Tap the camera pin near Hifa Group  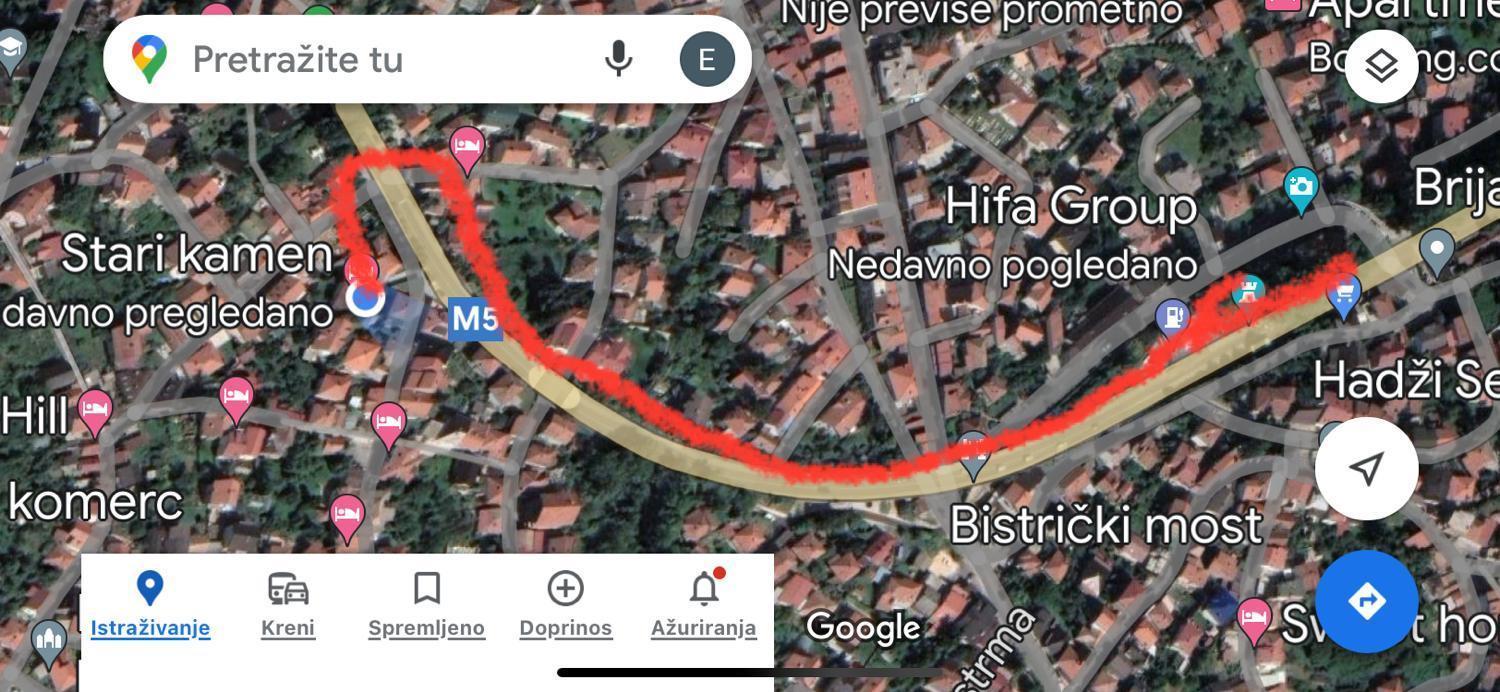[x=1301, y=187]
